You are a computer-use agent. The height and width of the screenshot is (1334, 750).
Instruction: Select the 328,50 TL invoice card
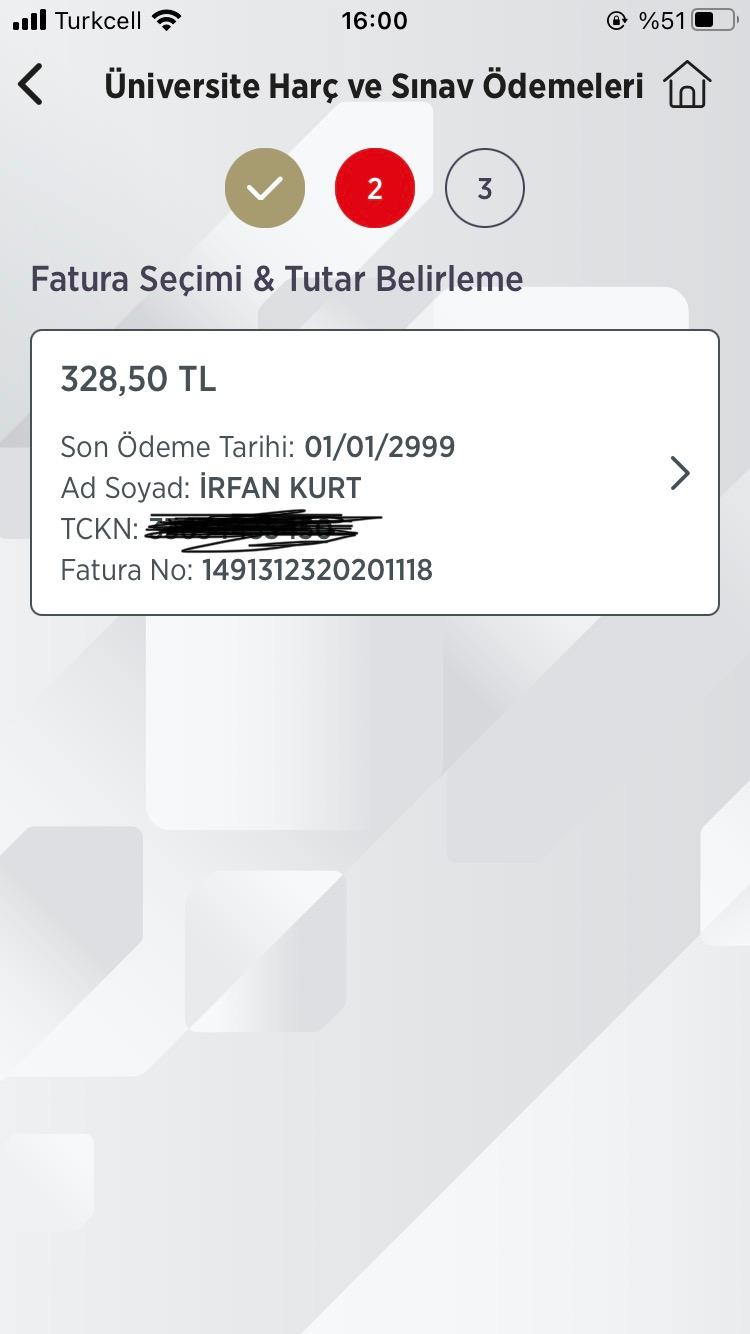(x=375, y=472)
